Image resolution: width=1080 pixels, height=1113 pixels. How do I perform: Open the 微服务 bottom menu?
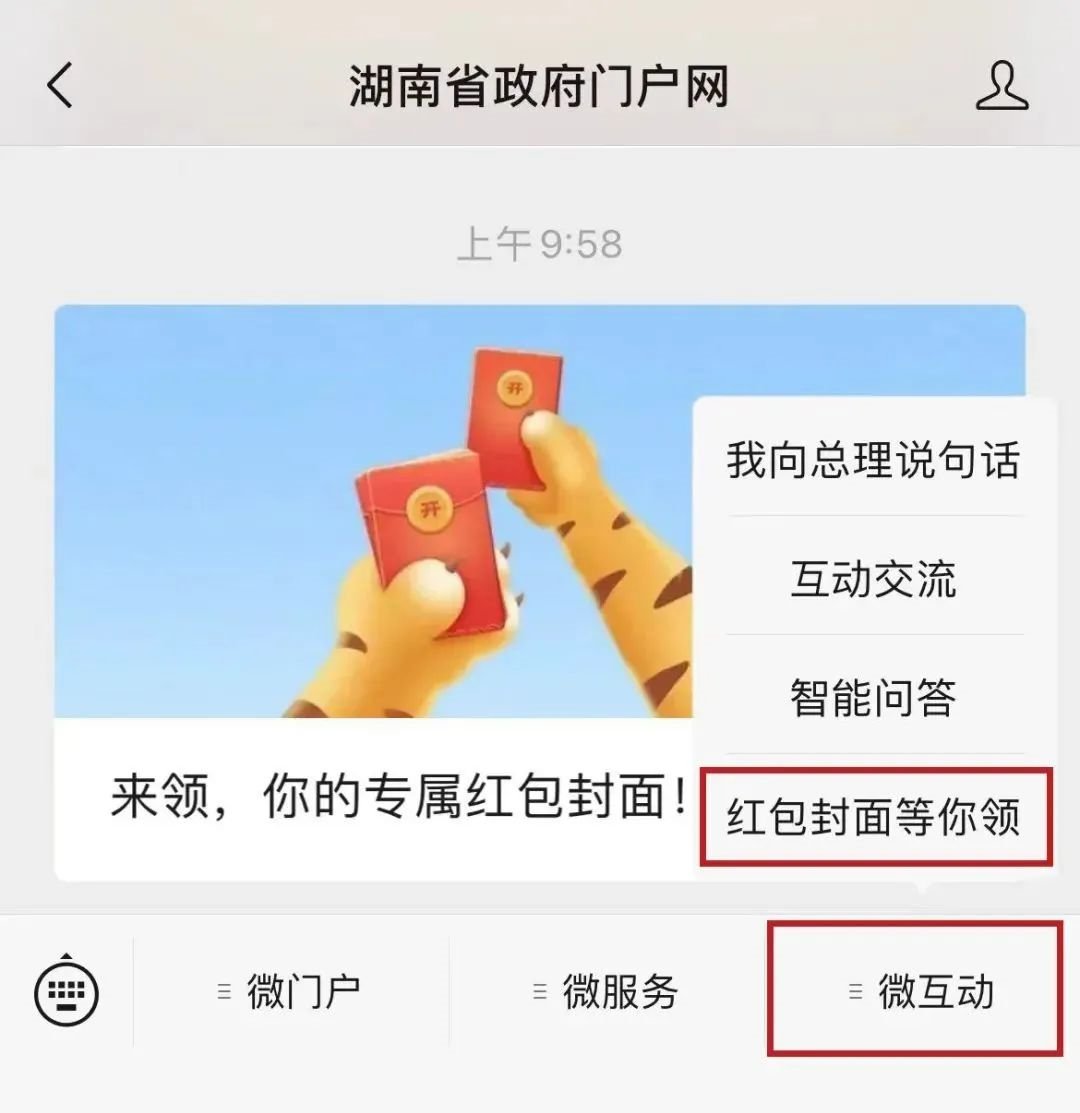point(607,992)
